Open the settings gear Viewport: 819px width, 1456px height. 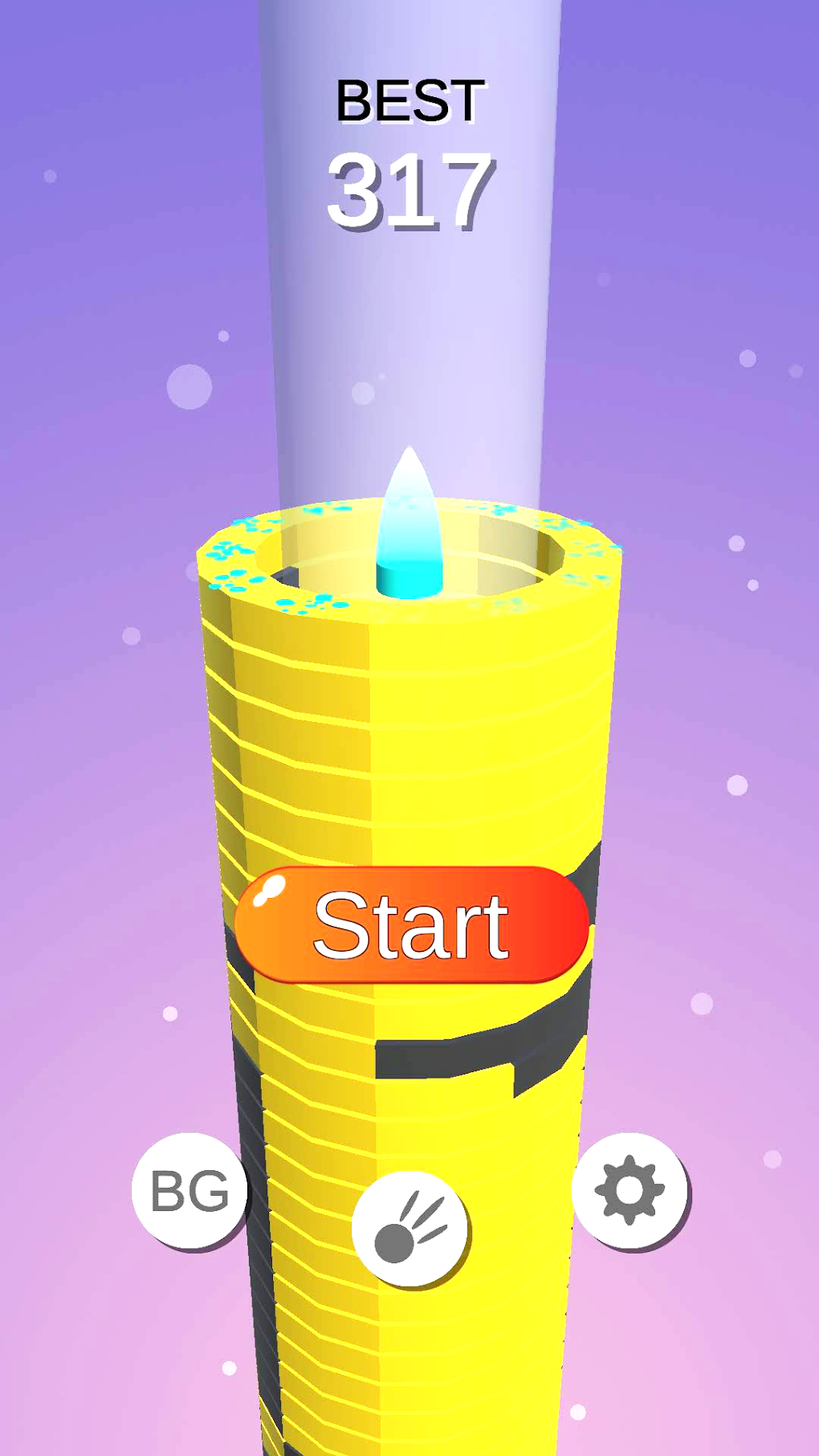[x=630, y=1190]
